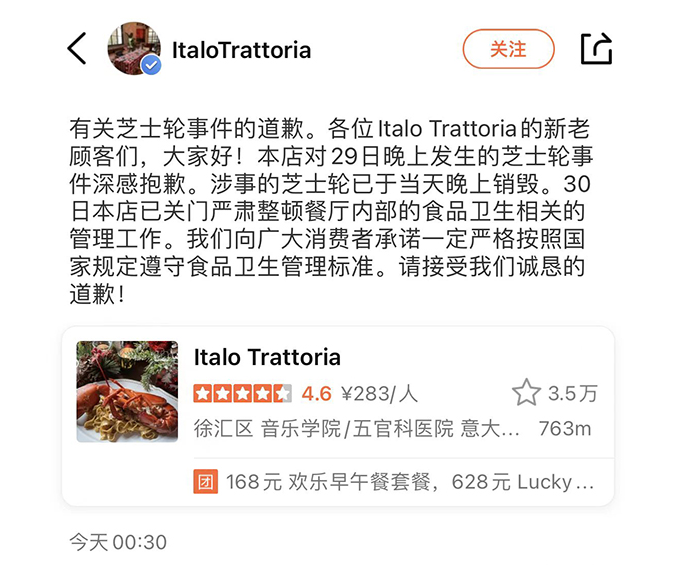Share this apology post
Viewport: 681px width, 565px height.
(x=596, y=49)
